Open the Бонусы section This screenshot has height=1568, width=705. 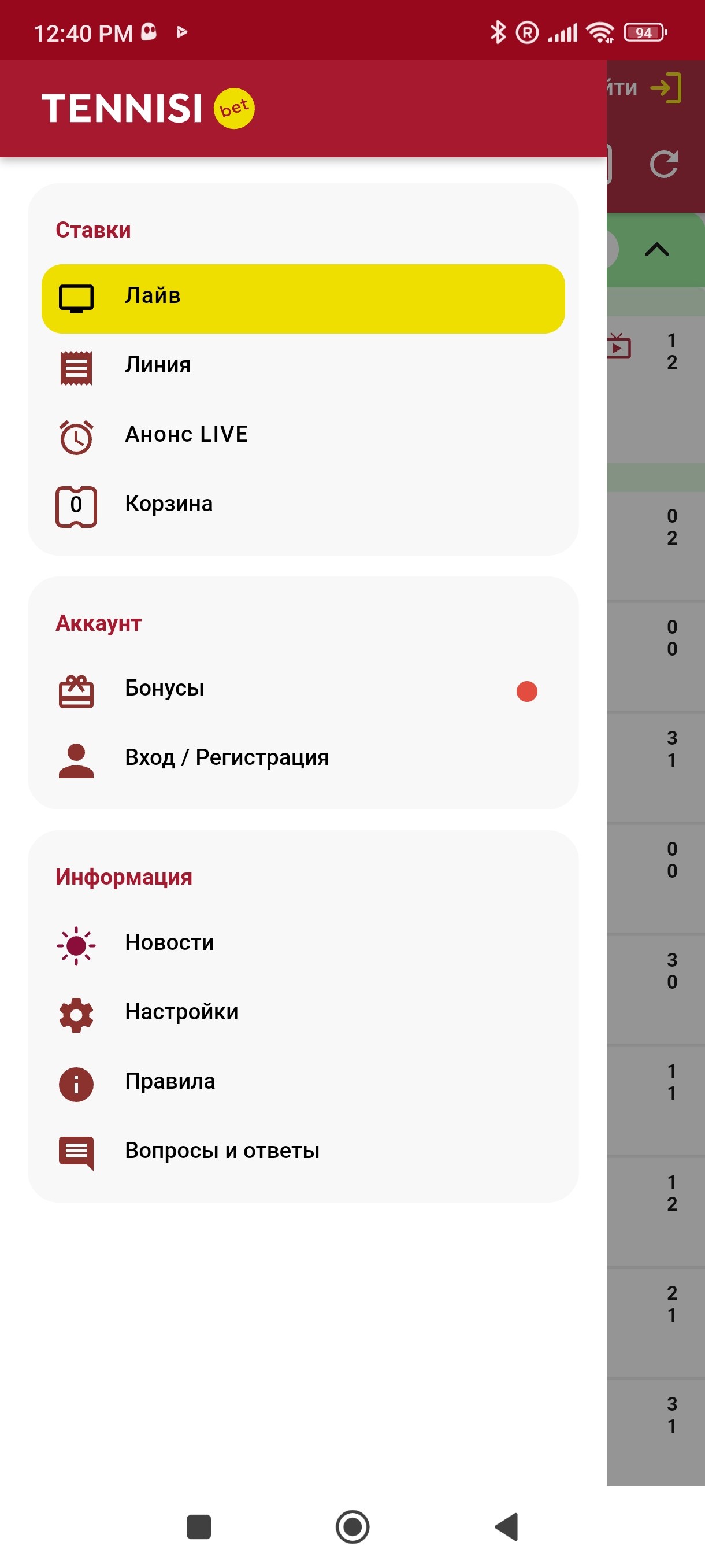pos(302,690)
